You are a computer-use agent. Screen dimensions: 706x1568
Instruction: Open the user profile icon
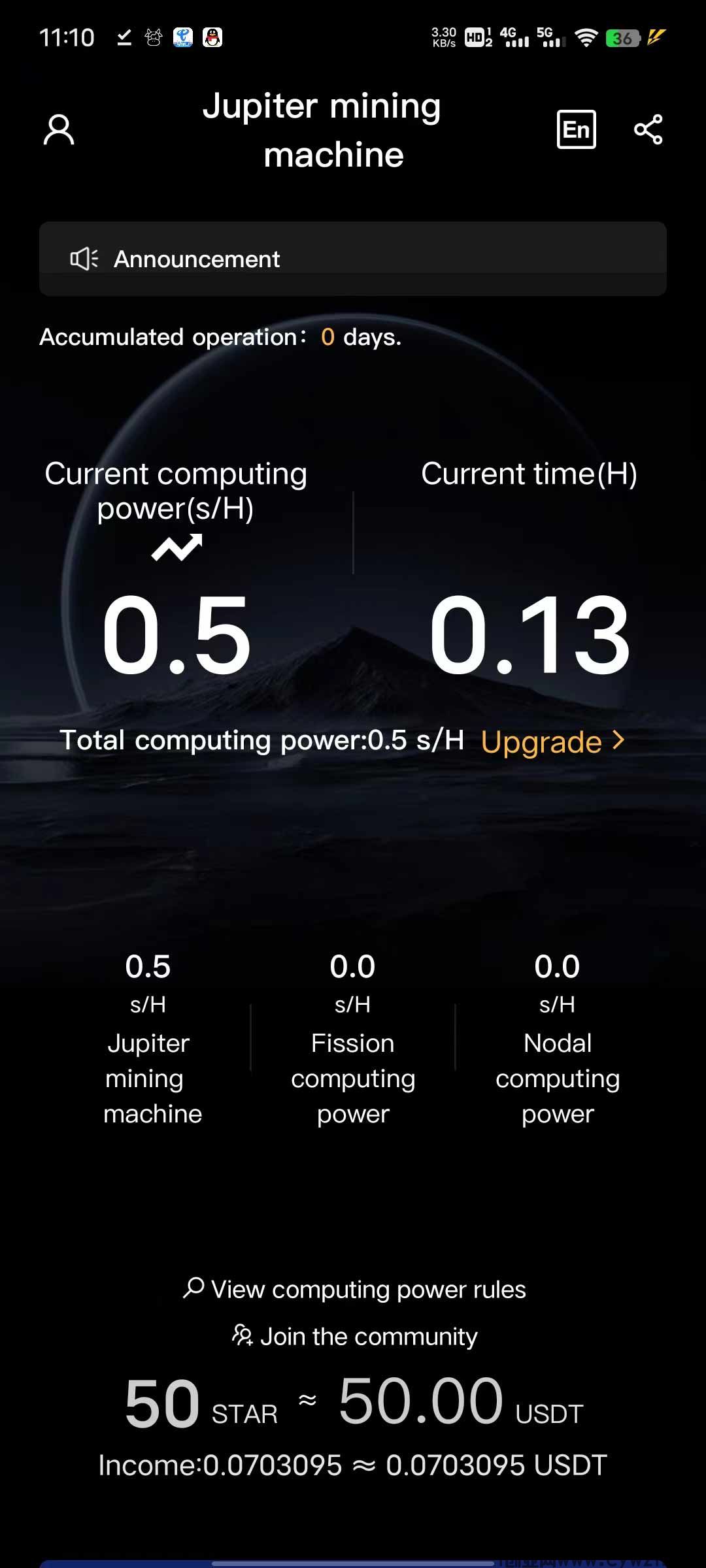click(x=59, y=129)
